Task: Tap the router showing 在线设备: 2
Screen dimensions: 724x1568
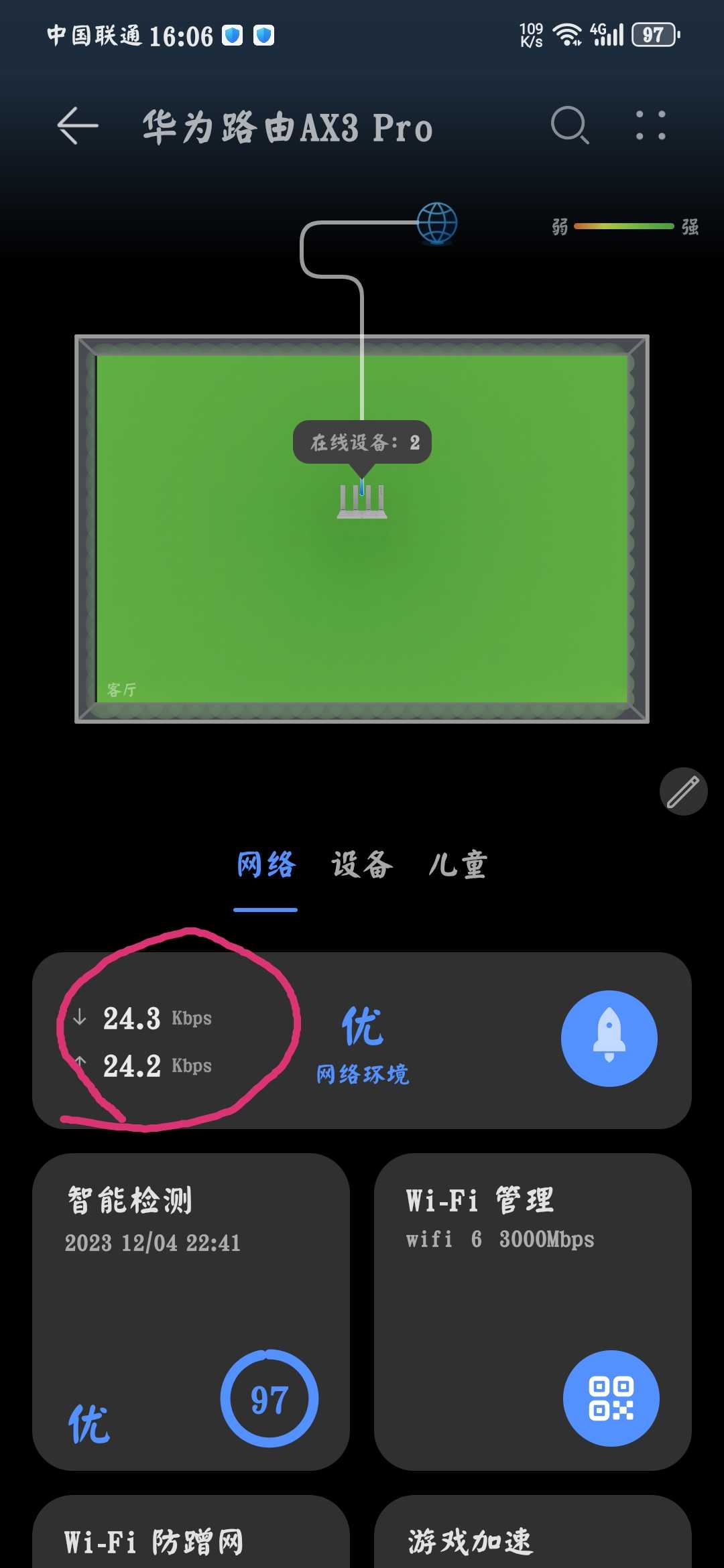Action: [362, 501]
